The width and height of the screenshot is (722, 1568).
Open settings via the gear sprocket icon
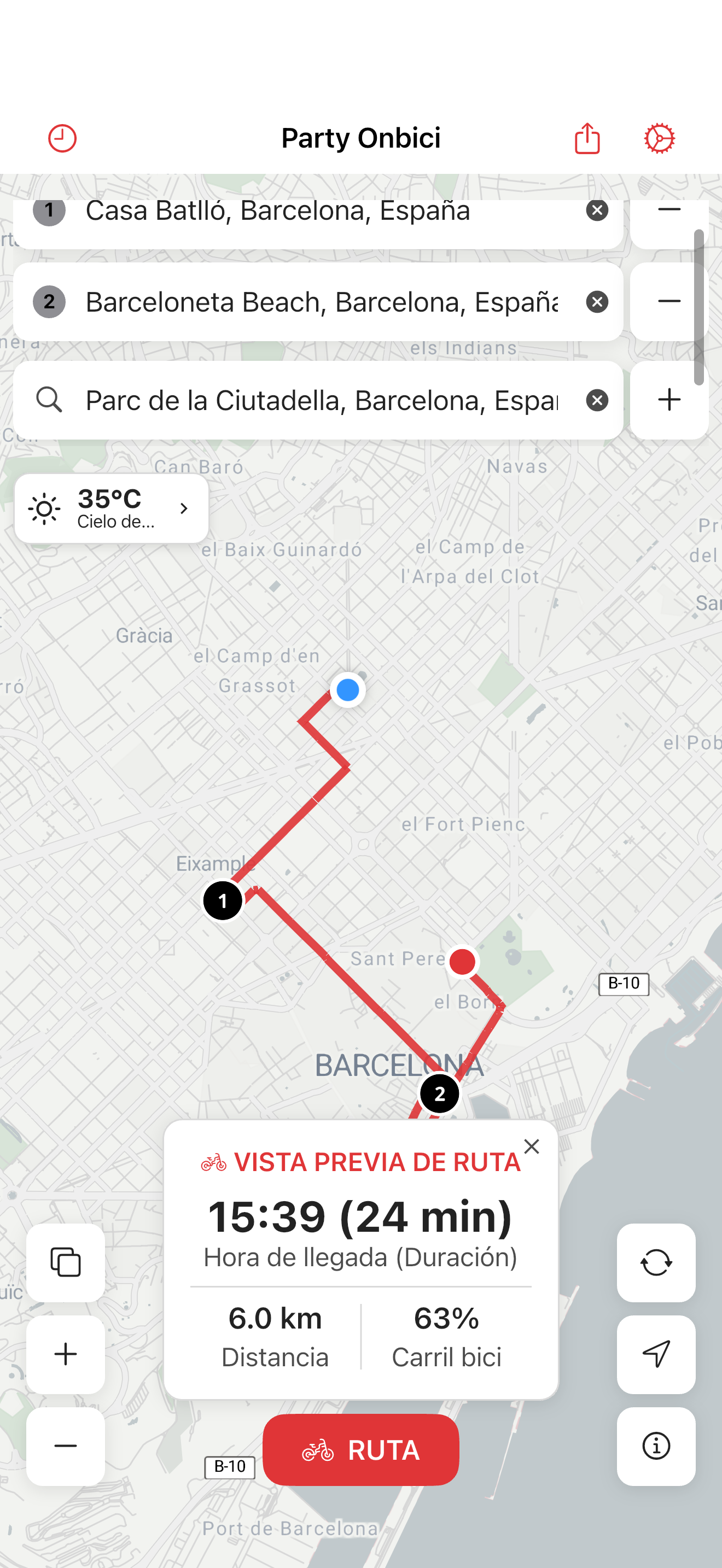coord(660,138)
